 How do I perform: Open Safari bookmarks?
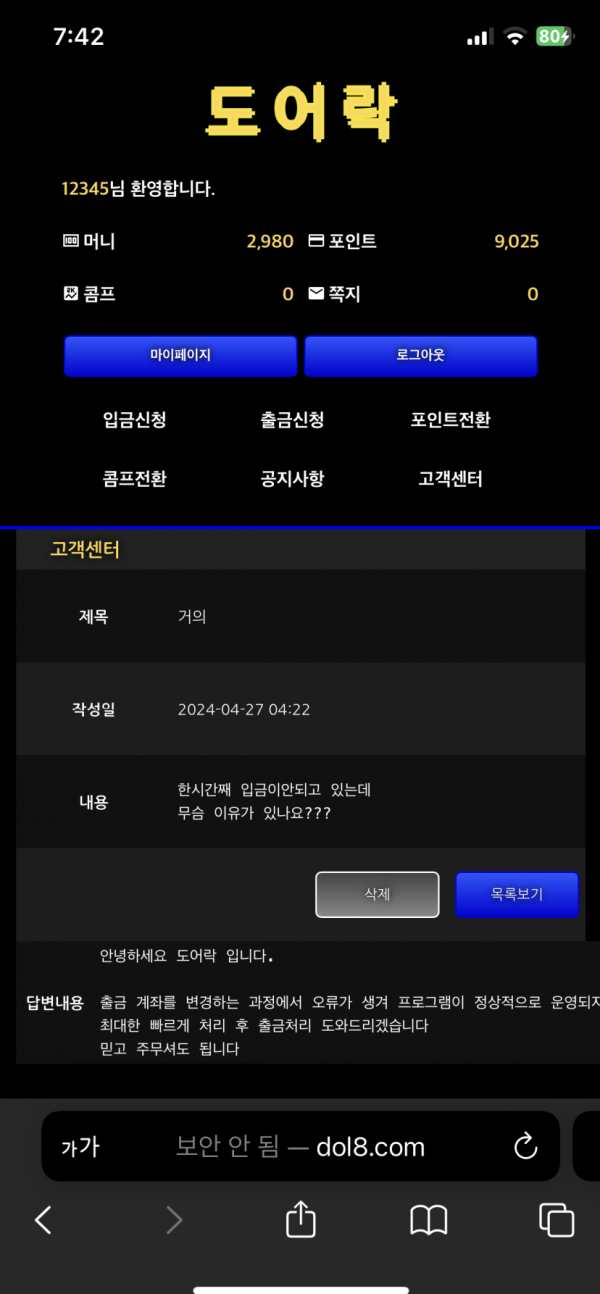(428, 1219)
